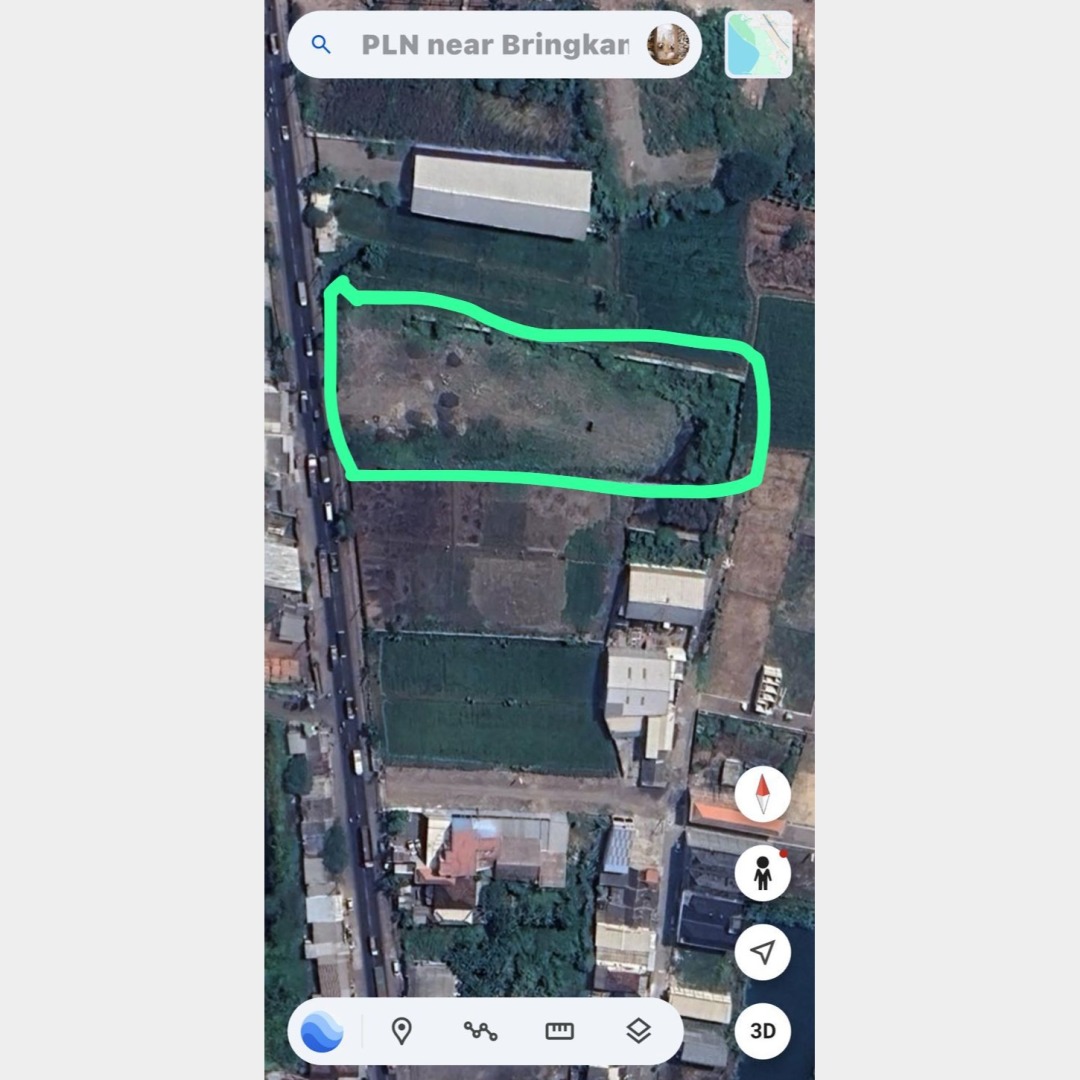Enable Street View with the pegman button
The image size is (1080, 1080).
coord(763,873)
